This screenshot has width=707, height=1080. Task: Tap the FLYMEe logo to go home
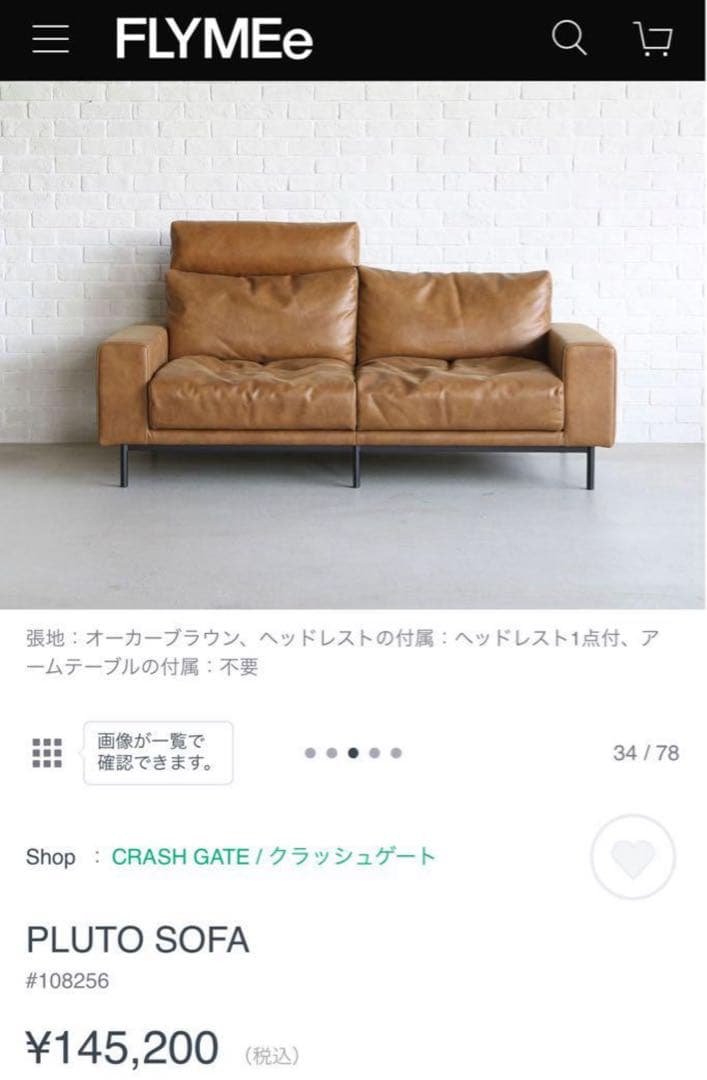(214, 40)
